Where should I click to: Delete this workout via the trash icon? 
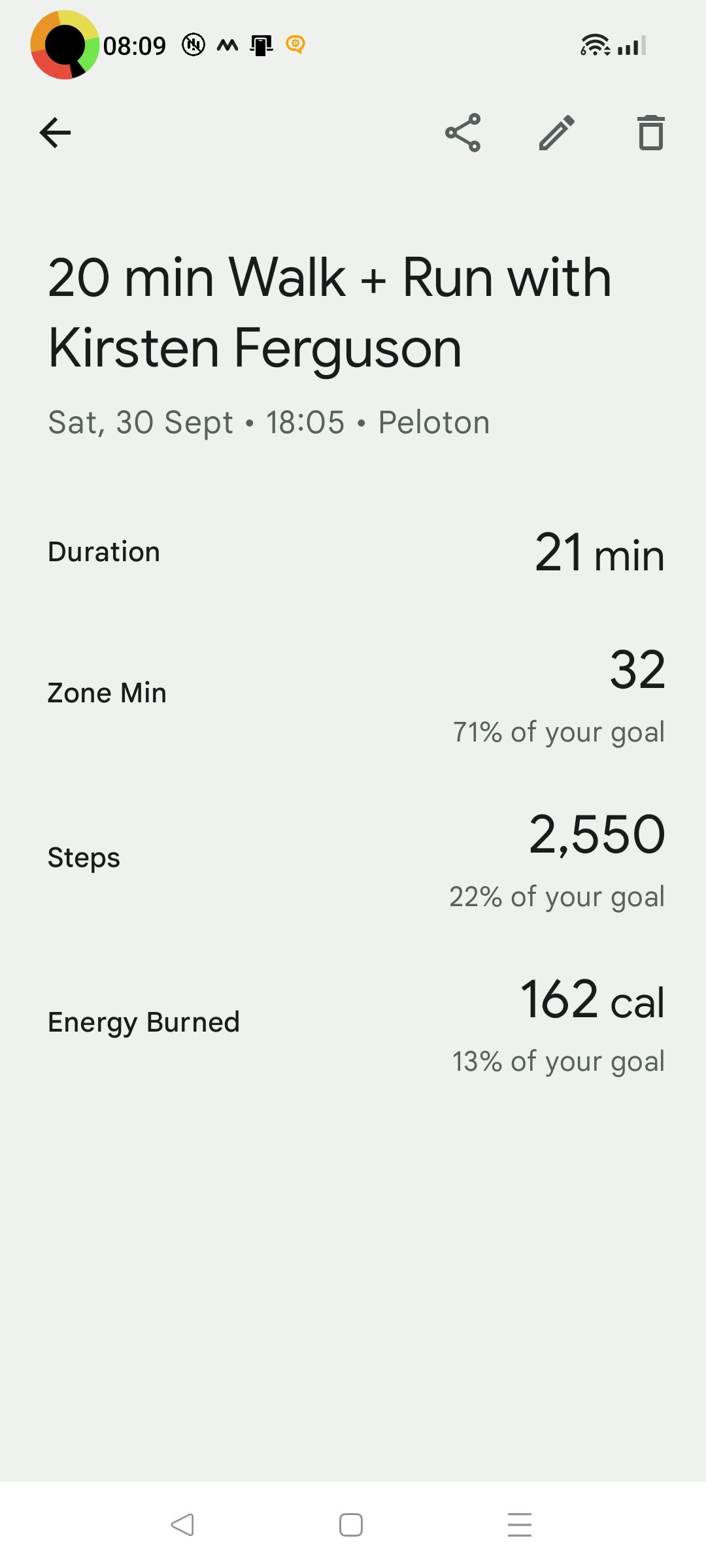650,133
